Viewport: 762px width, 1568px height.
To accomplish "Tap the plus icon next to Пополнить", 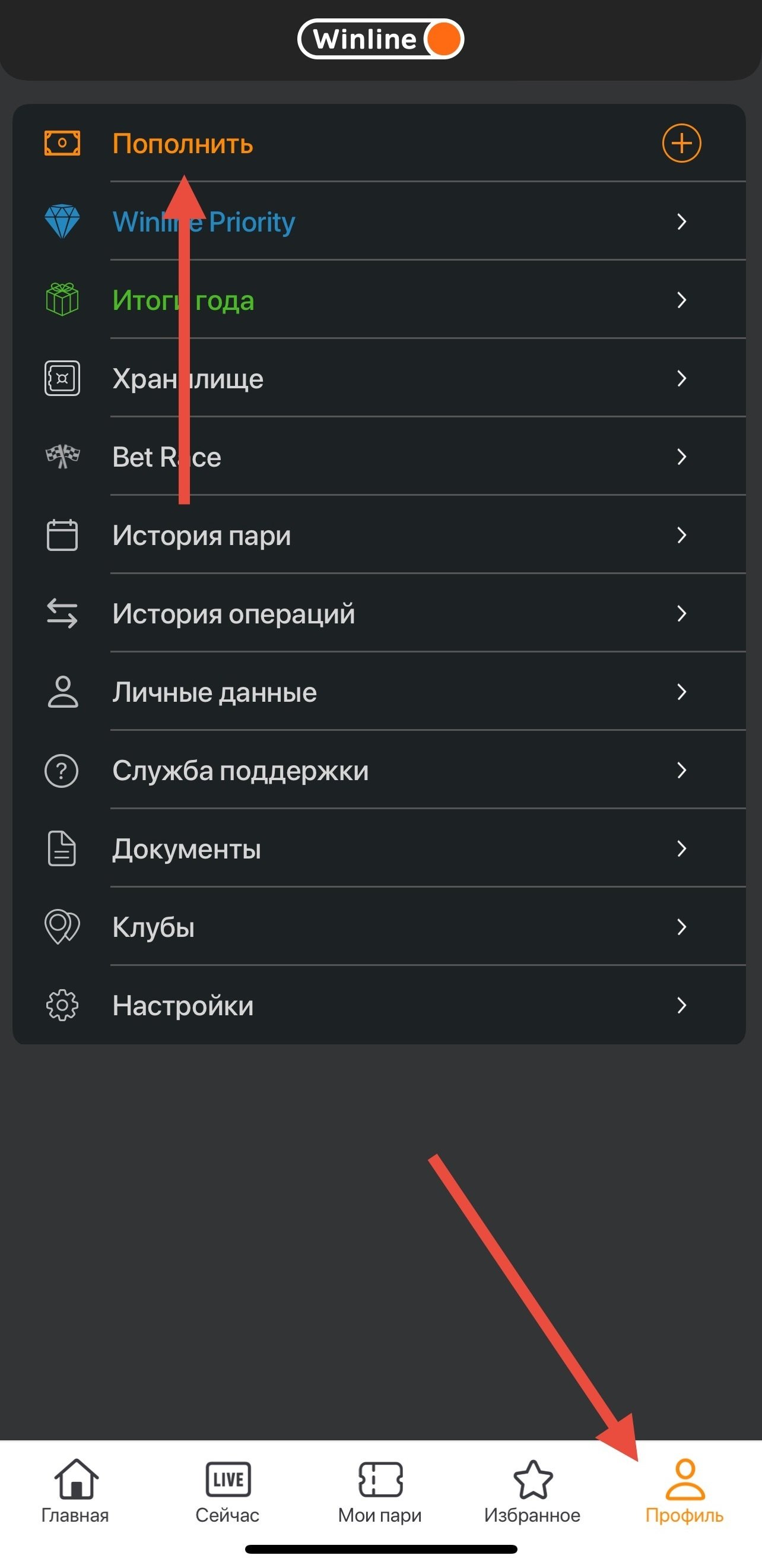I will click(x=681, y=144).
